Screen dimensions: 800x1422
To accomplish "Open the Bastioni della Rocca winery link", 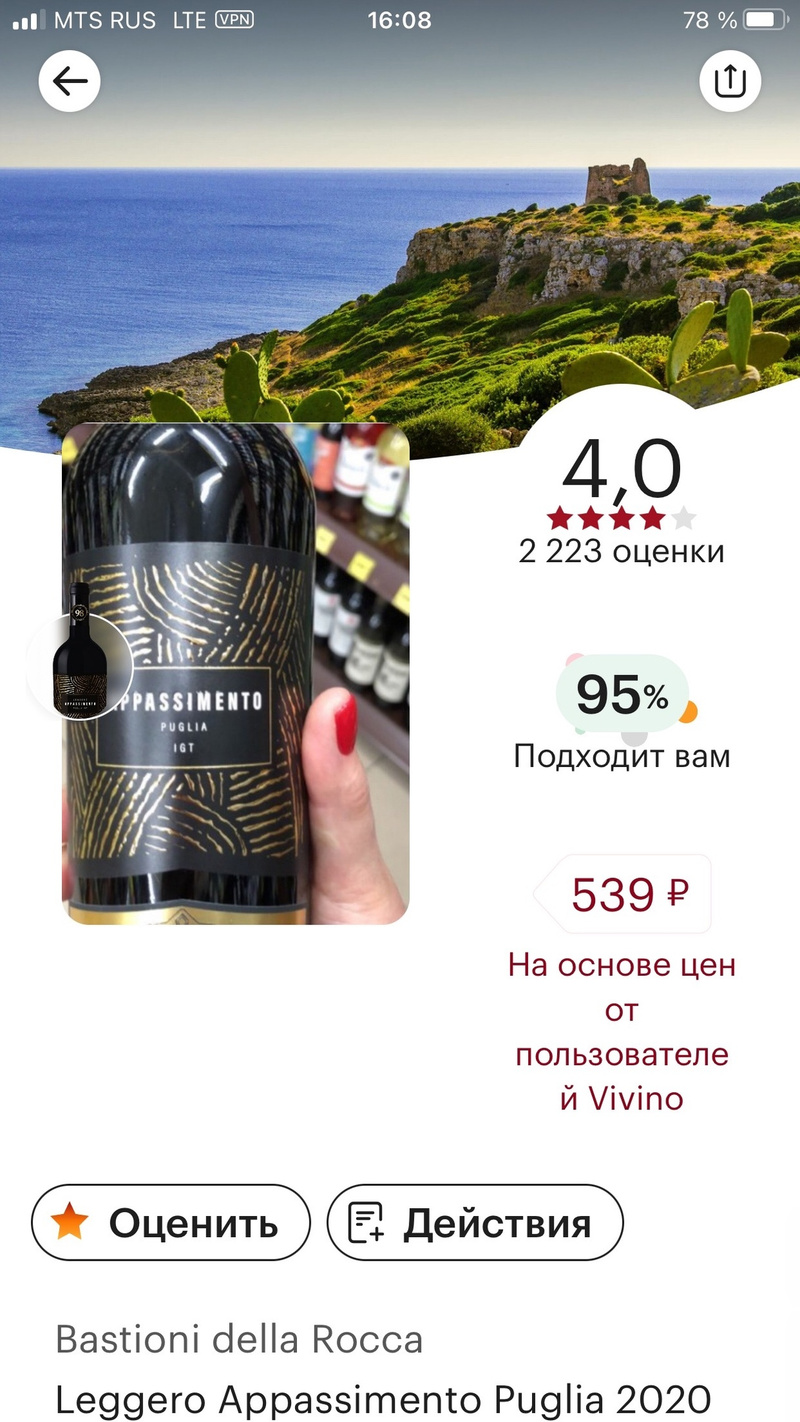I will 239,1339.
